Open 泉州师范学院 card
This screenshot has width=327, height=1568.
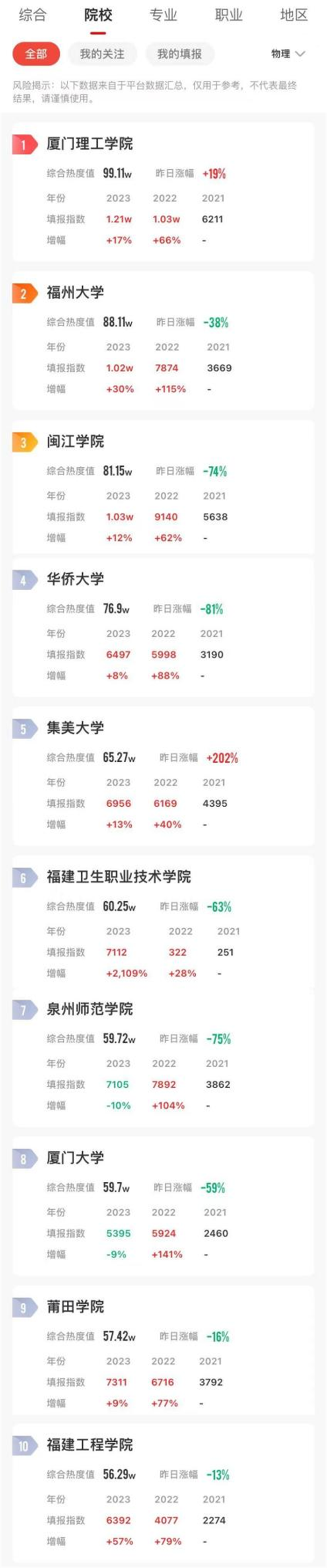click(x=90, y=1009)
